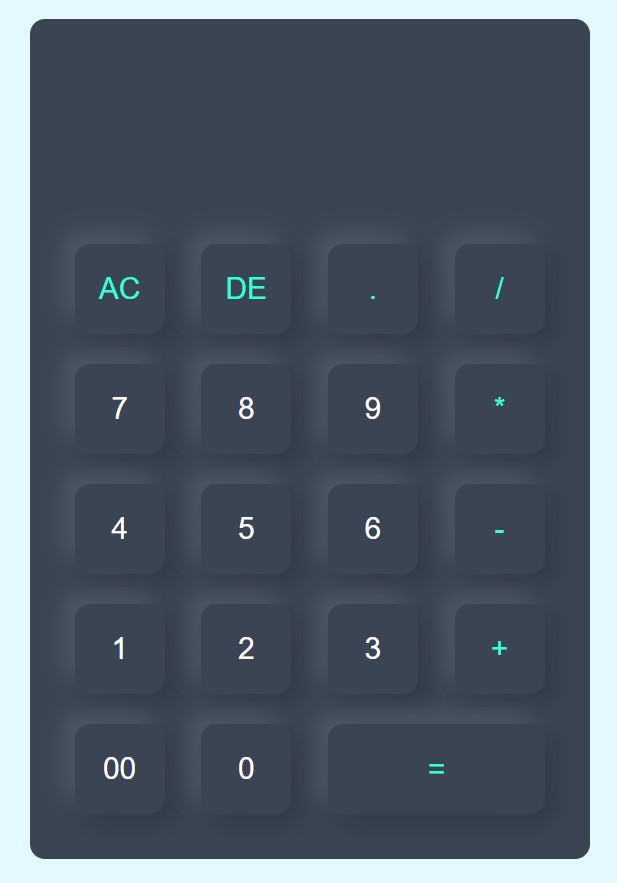Enter the digit 9
This screenshot has height=883, width=617.
(373, 408)
